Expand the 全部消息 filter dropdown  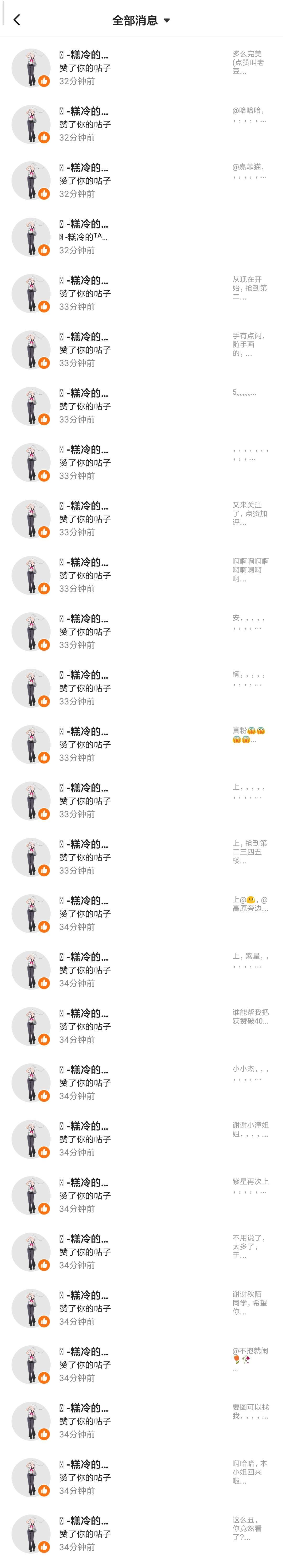pos(141,20)
